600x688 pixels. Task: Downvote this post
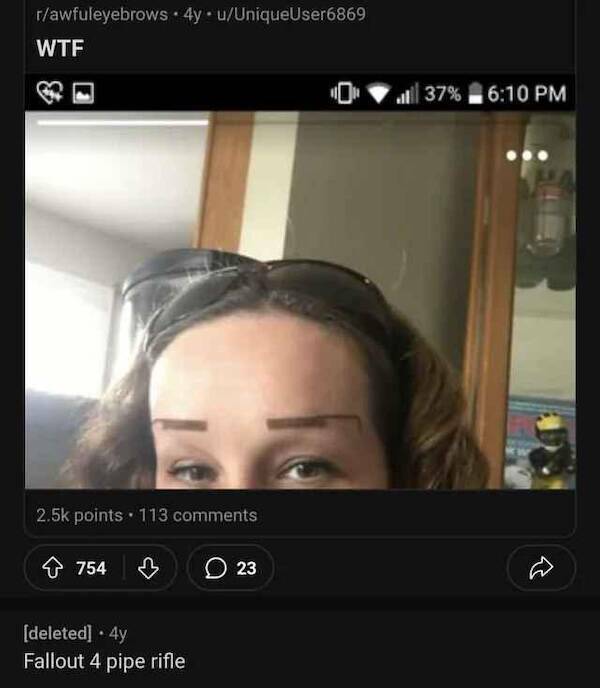147,568
